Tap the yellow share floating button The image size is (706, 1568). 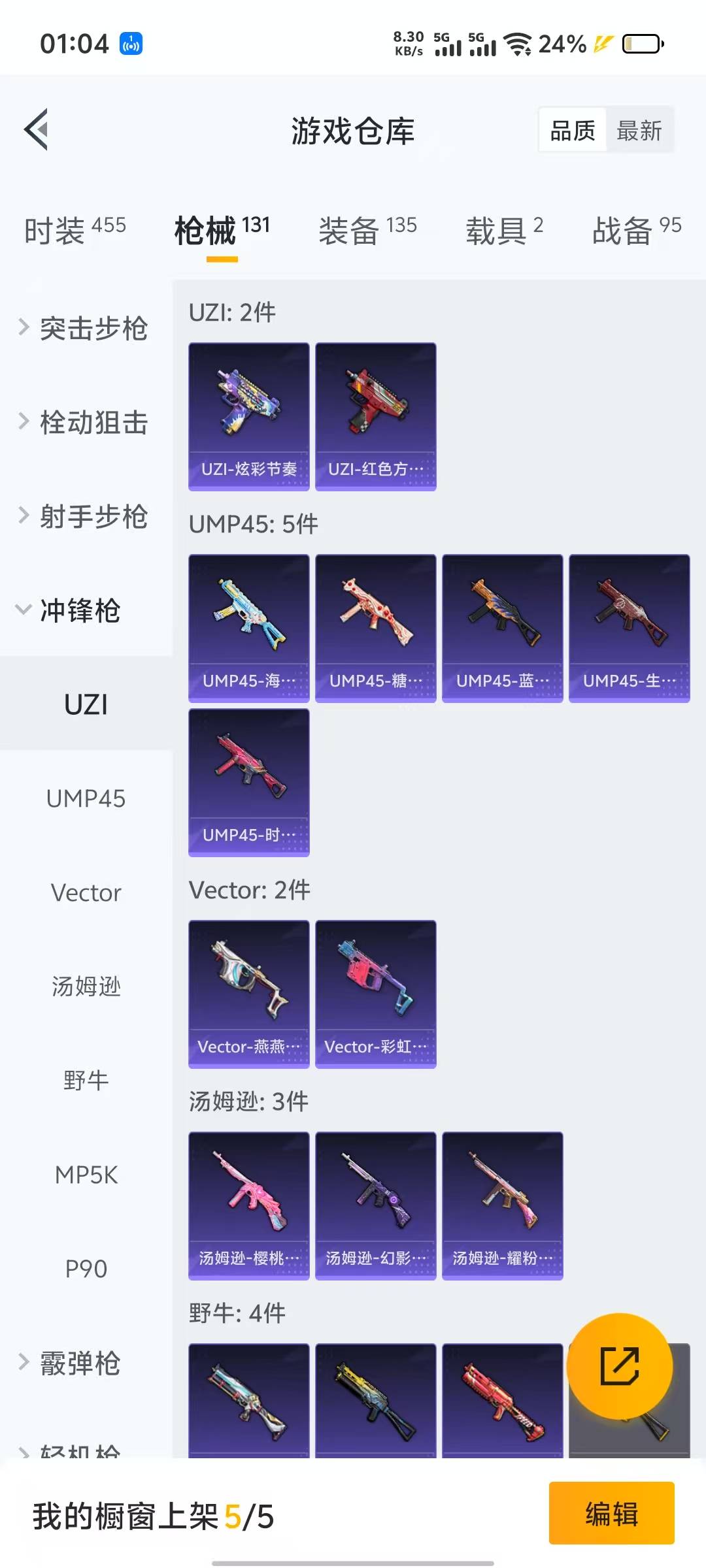point(619,1365)
